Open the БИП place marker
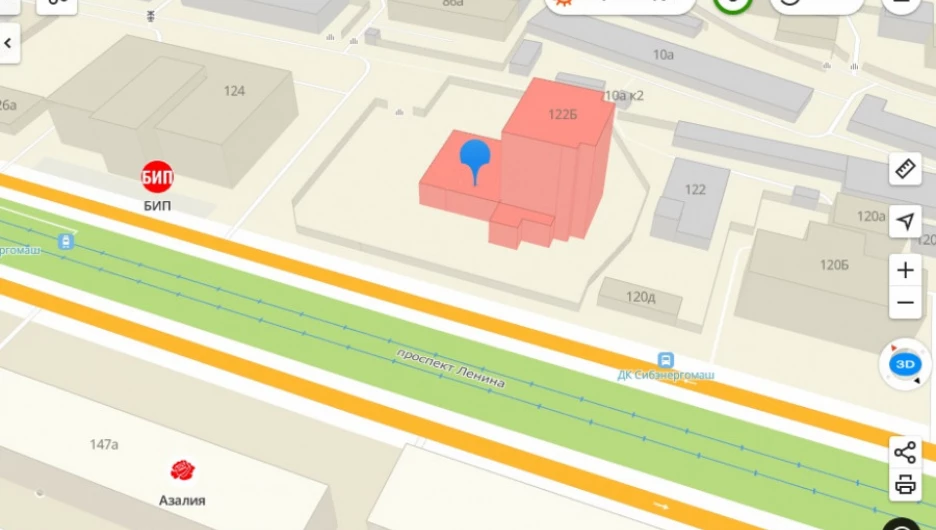Viewport: 936px width, 530px height. (x=157, y=179)
